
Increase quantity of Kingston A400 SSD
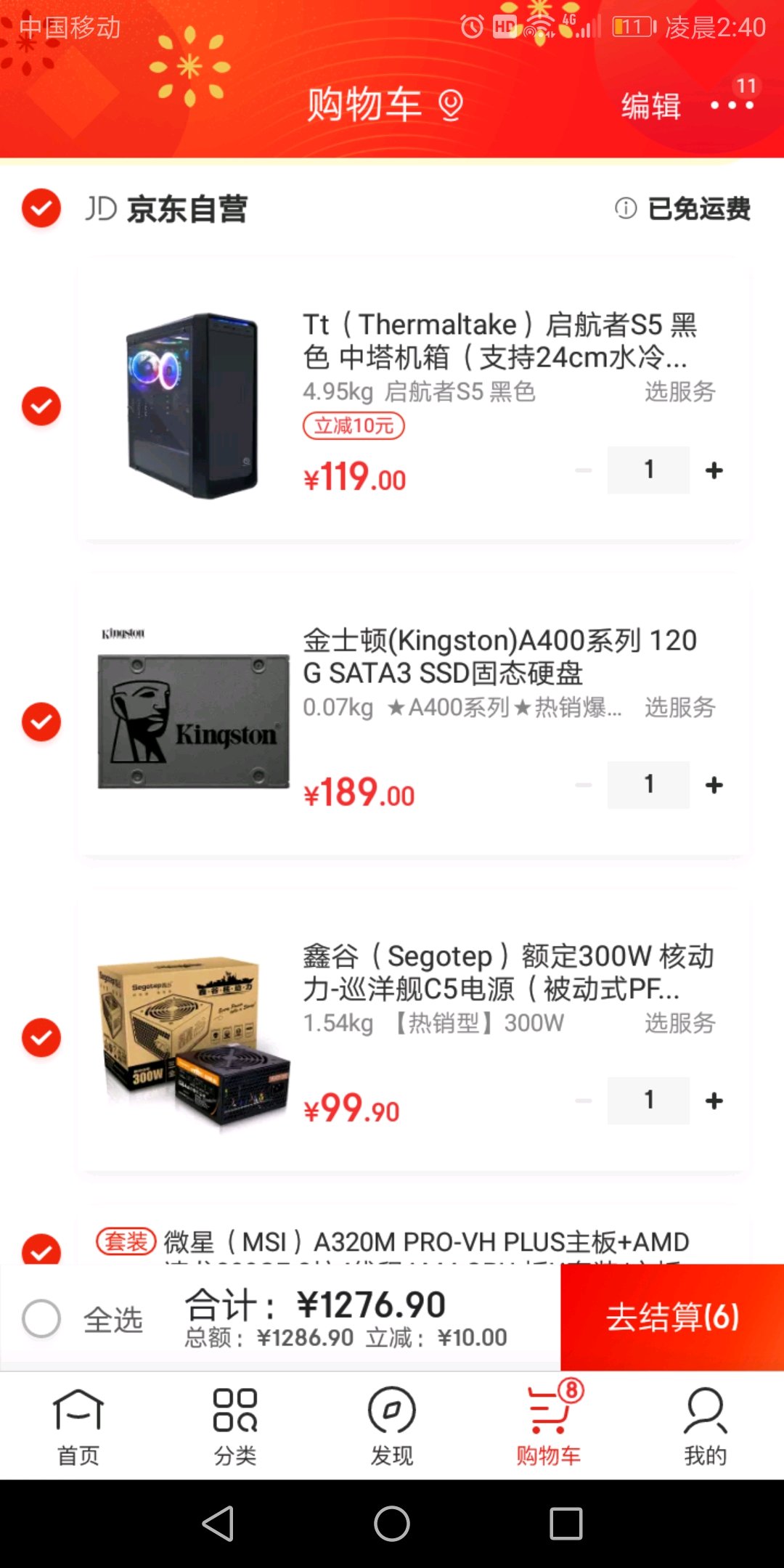pos(714,785)
